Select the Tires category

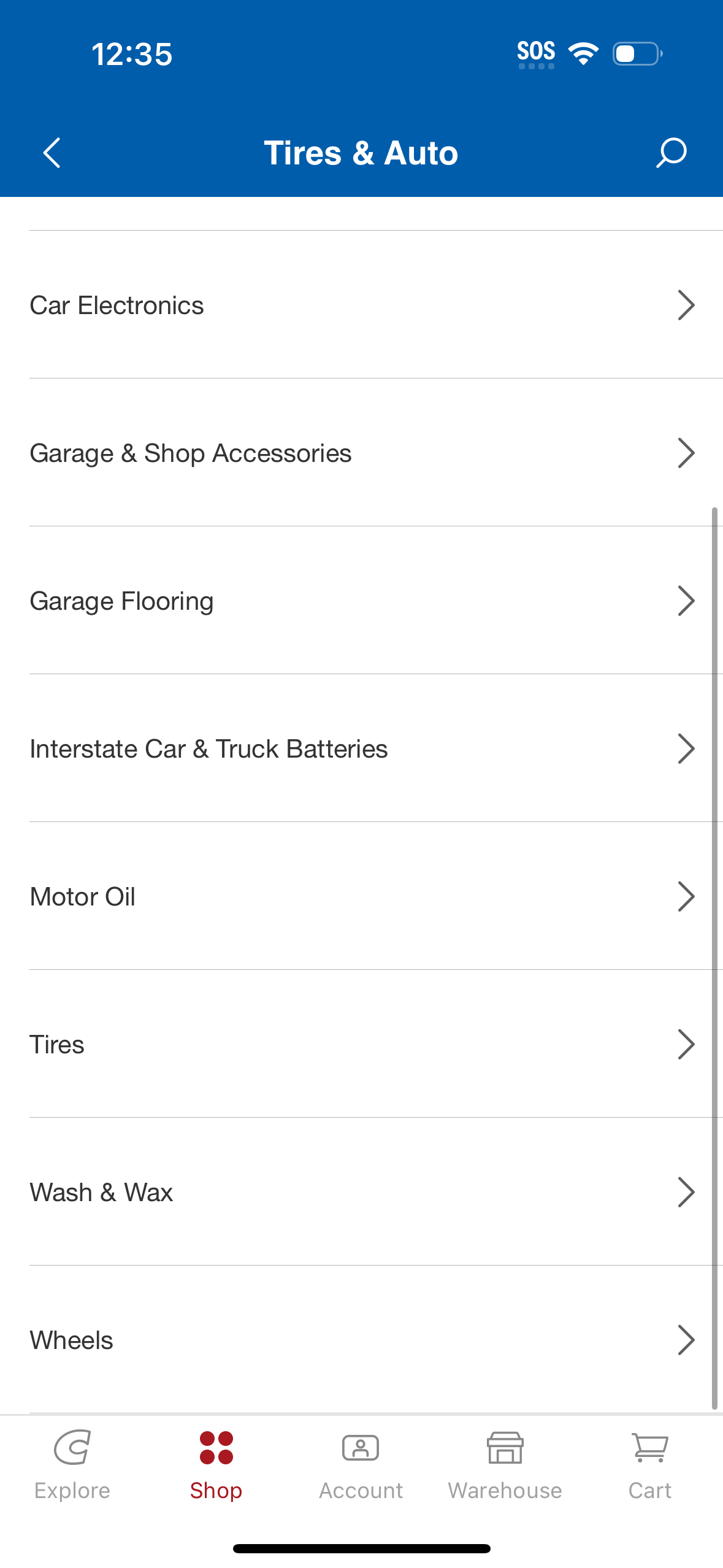686,1044
